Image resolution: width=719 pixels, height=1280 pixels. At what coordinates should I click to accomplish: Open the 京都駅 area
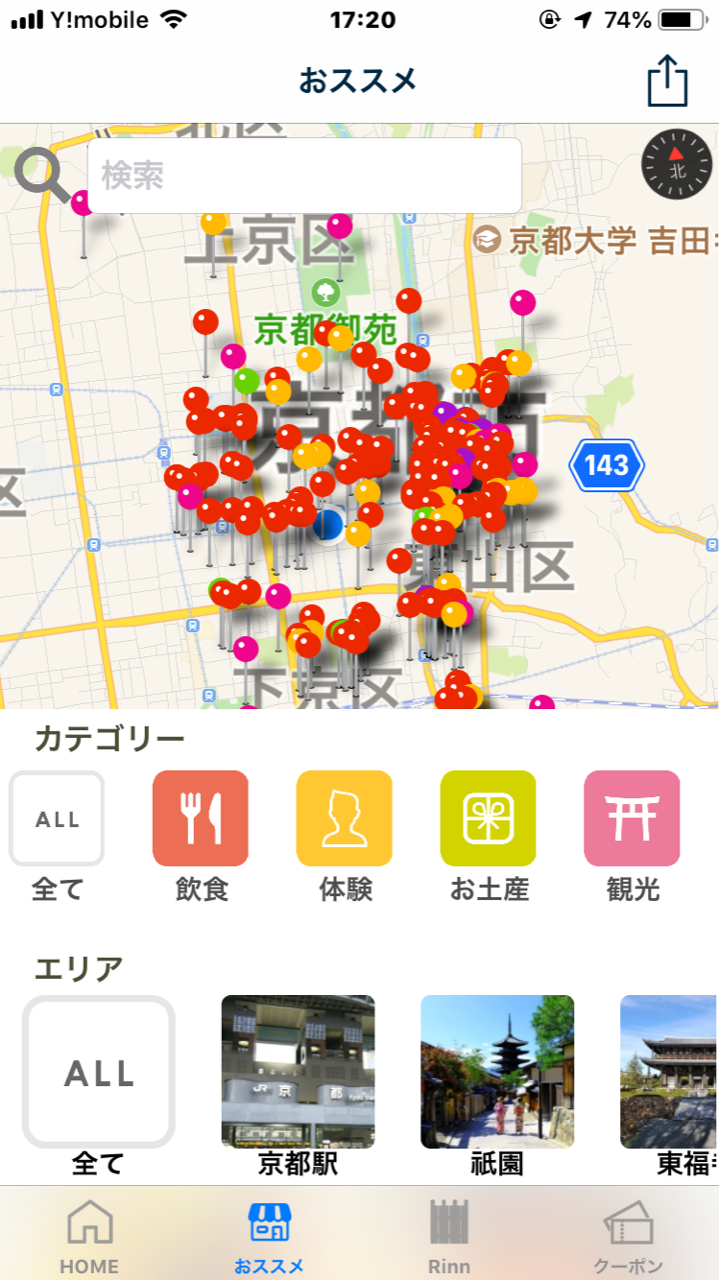pyautogui.click(x=298, y=1072)
